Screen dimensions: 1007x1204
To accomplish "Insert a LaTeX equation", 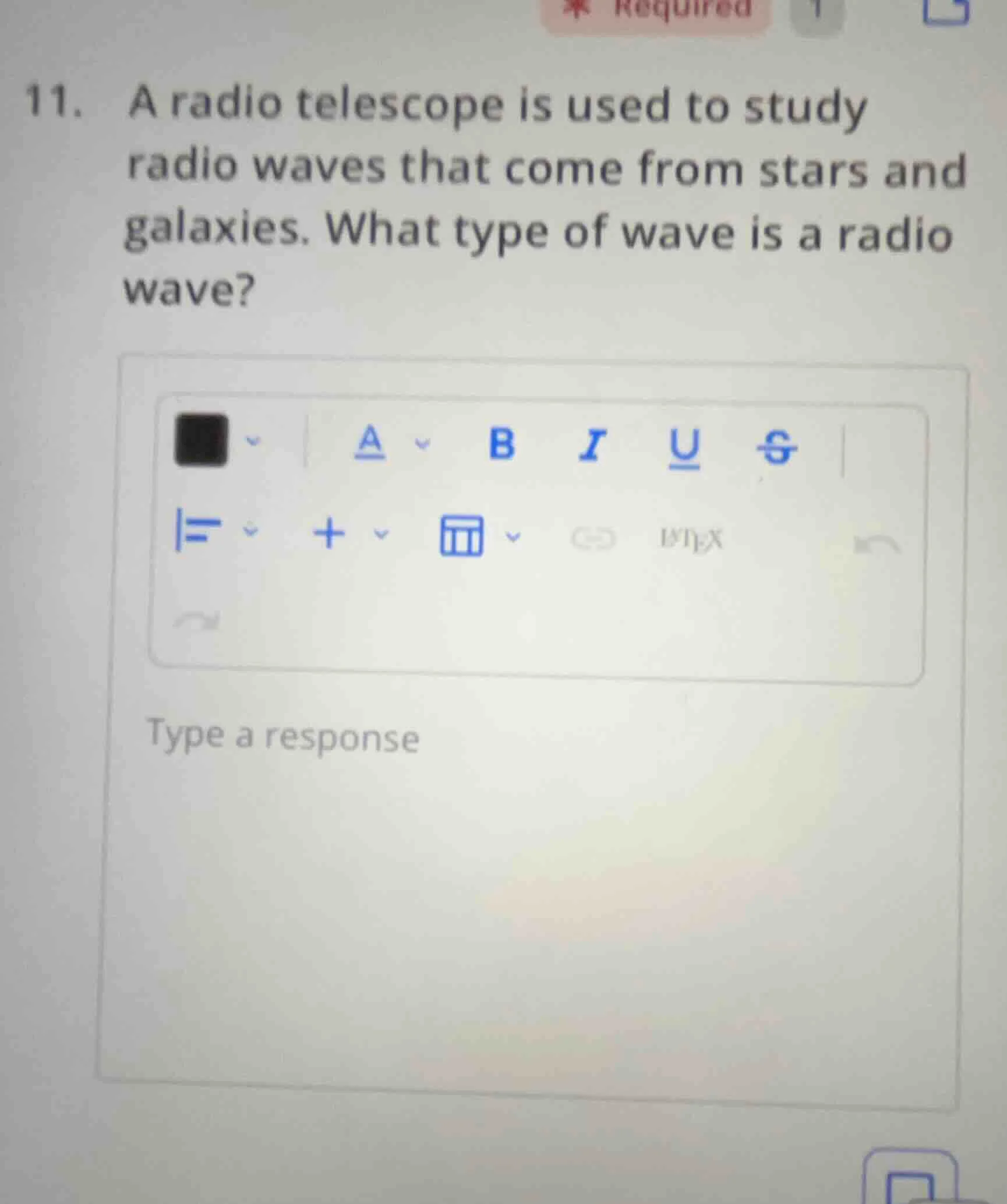I will [x=691, y=541].
